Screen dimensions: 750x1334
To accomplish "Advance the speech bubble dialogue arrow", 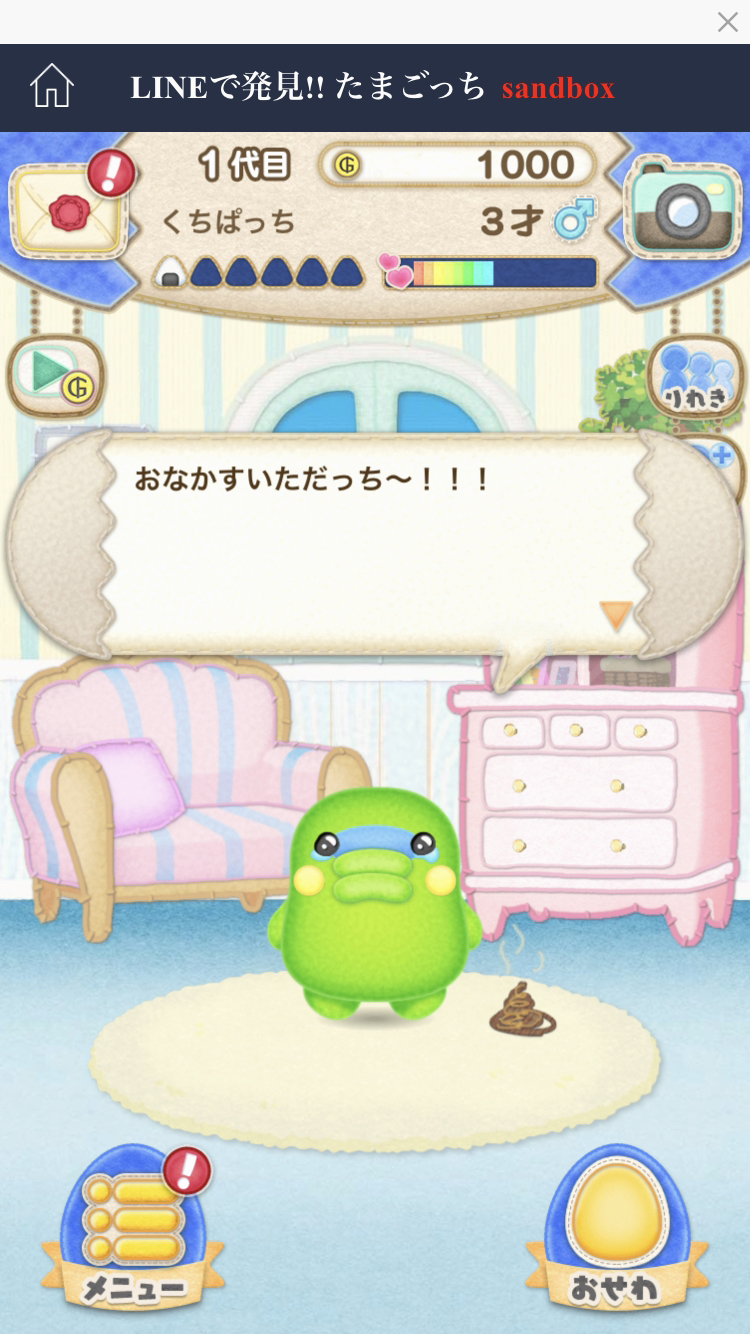I will click(x=615, y=615).
